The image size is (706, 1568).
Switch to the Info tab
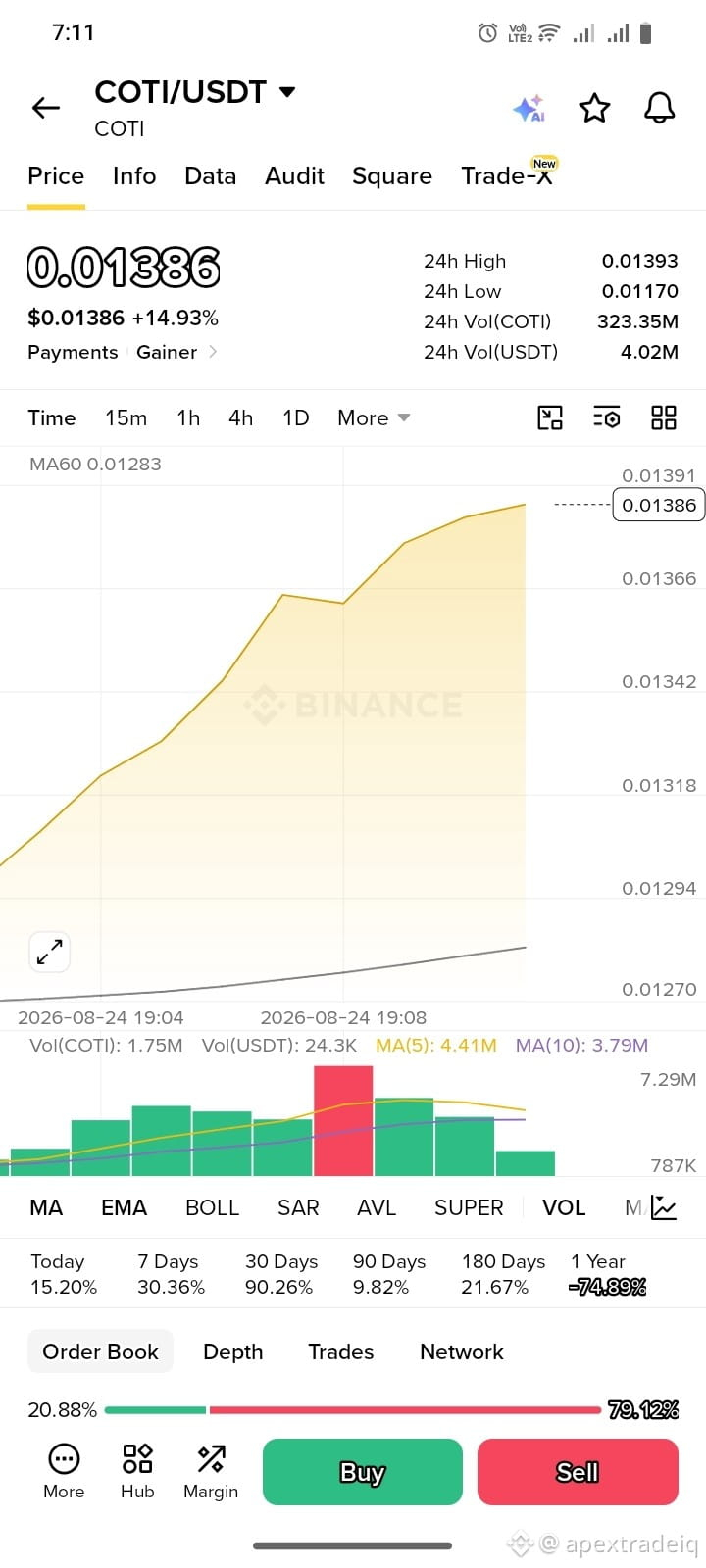click(x=134, y=175)
